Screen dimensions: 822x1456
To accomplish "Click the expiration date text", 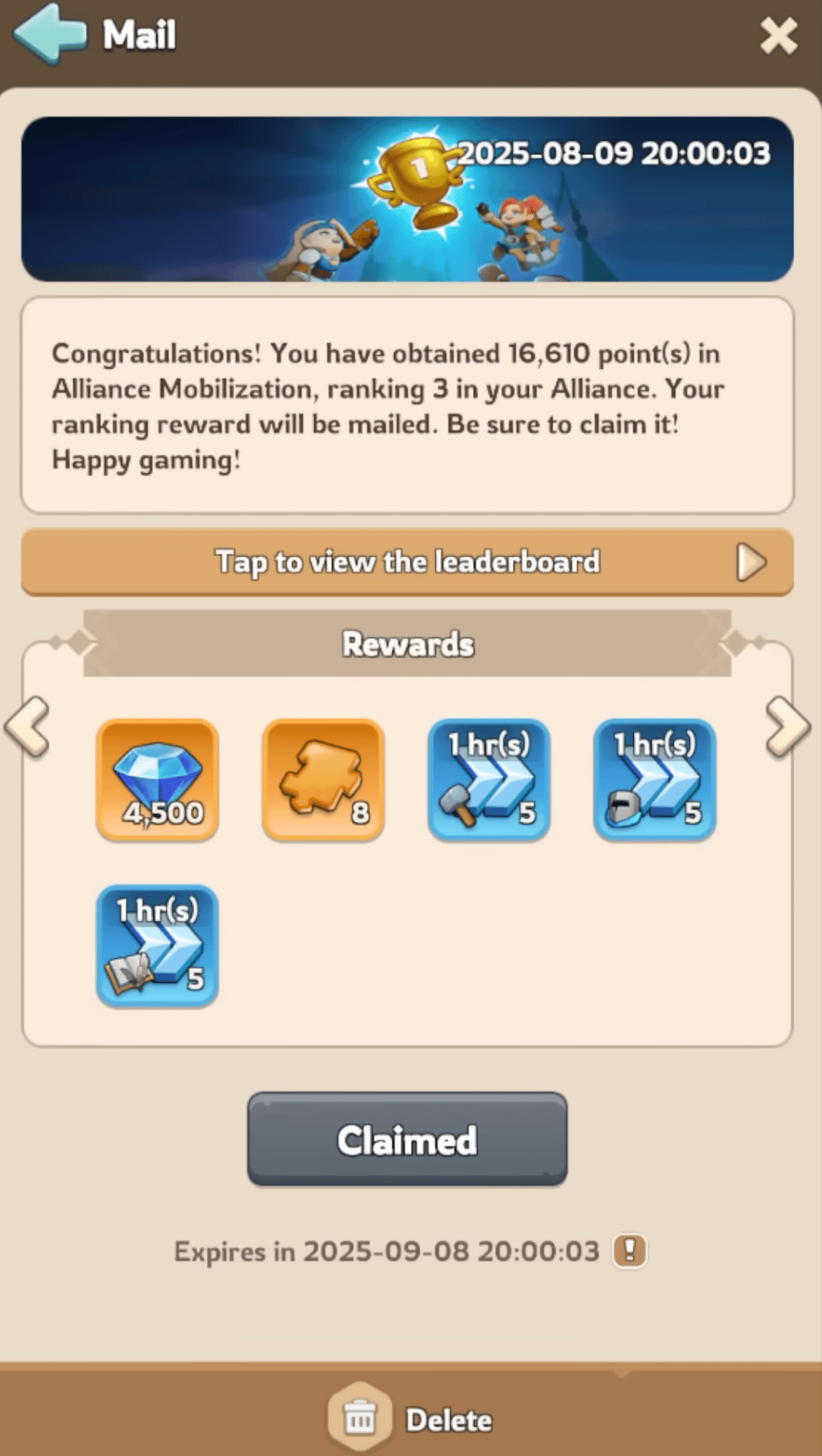I will click(383, 1251).
